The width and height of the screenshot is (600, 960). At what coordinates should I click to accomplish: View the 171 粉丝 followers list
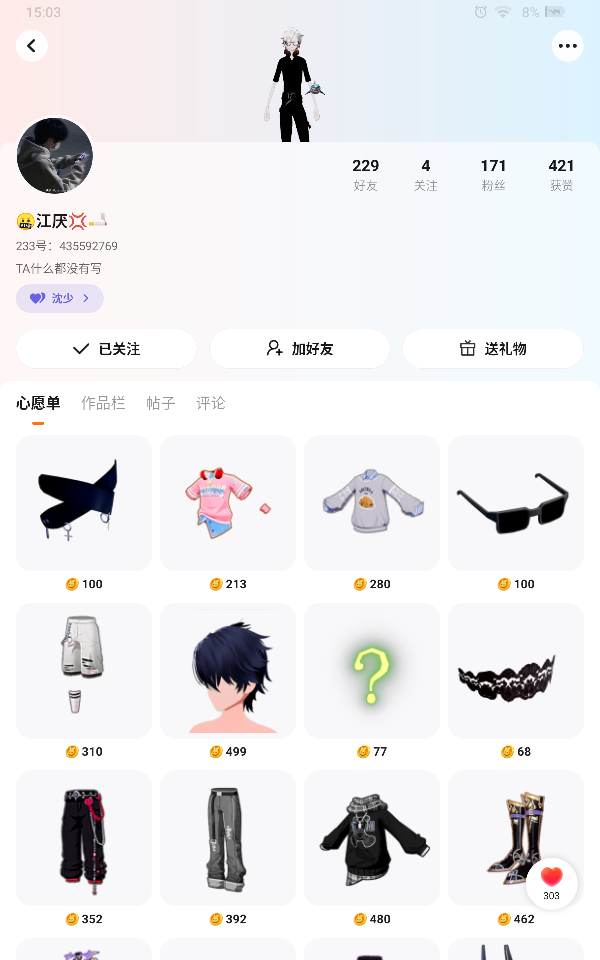[x=493, y=174]
